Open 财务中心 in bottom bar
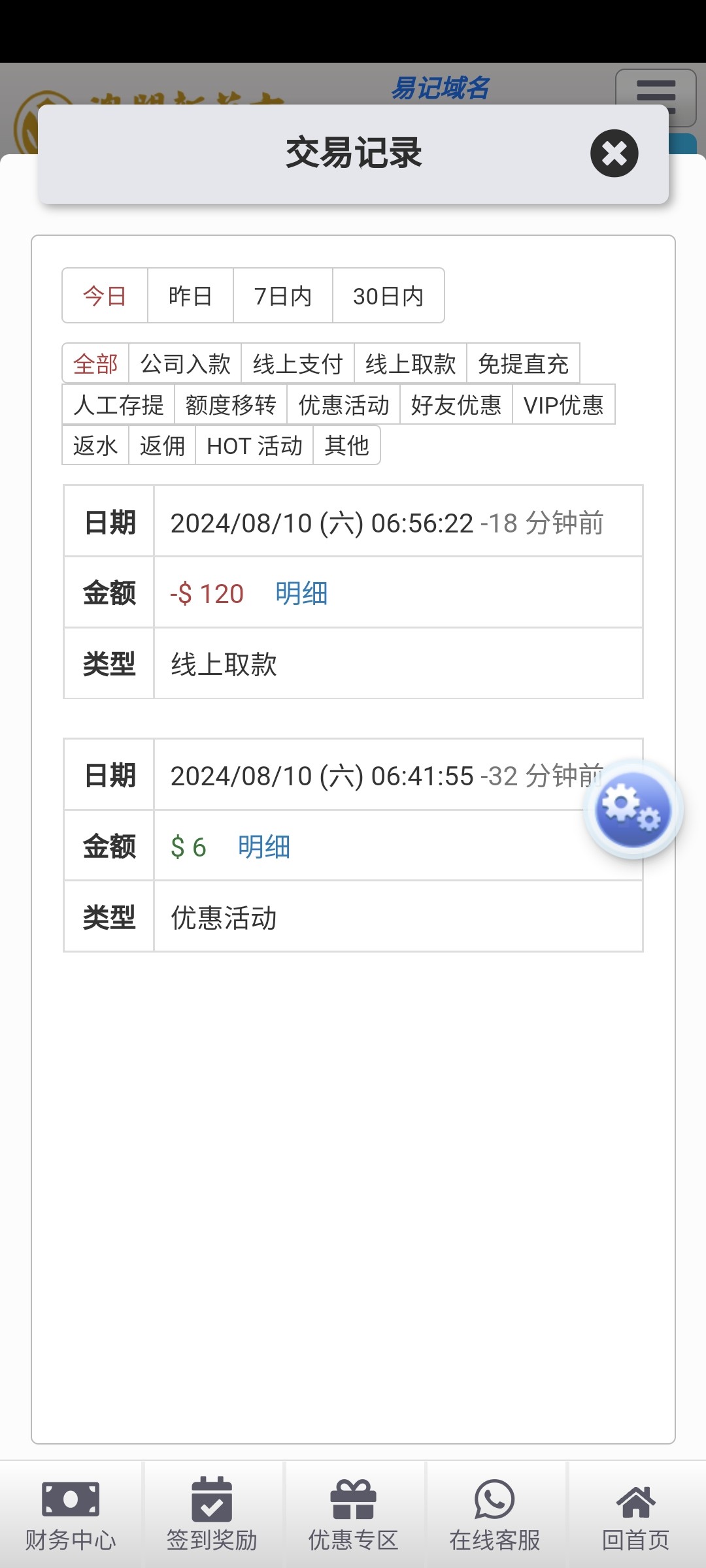This screenshot has width=706, height=1568. [71, 1514]
